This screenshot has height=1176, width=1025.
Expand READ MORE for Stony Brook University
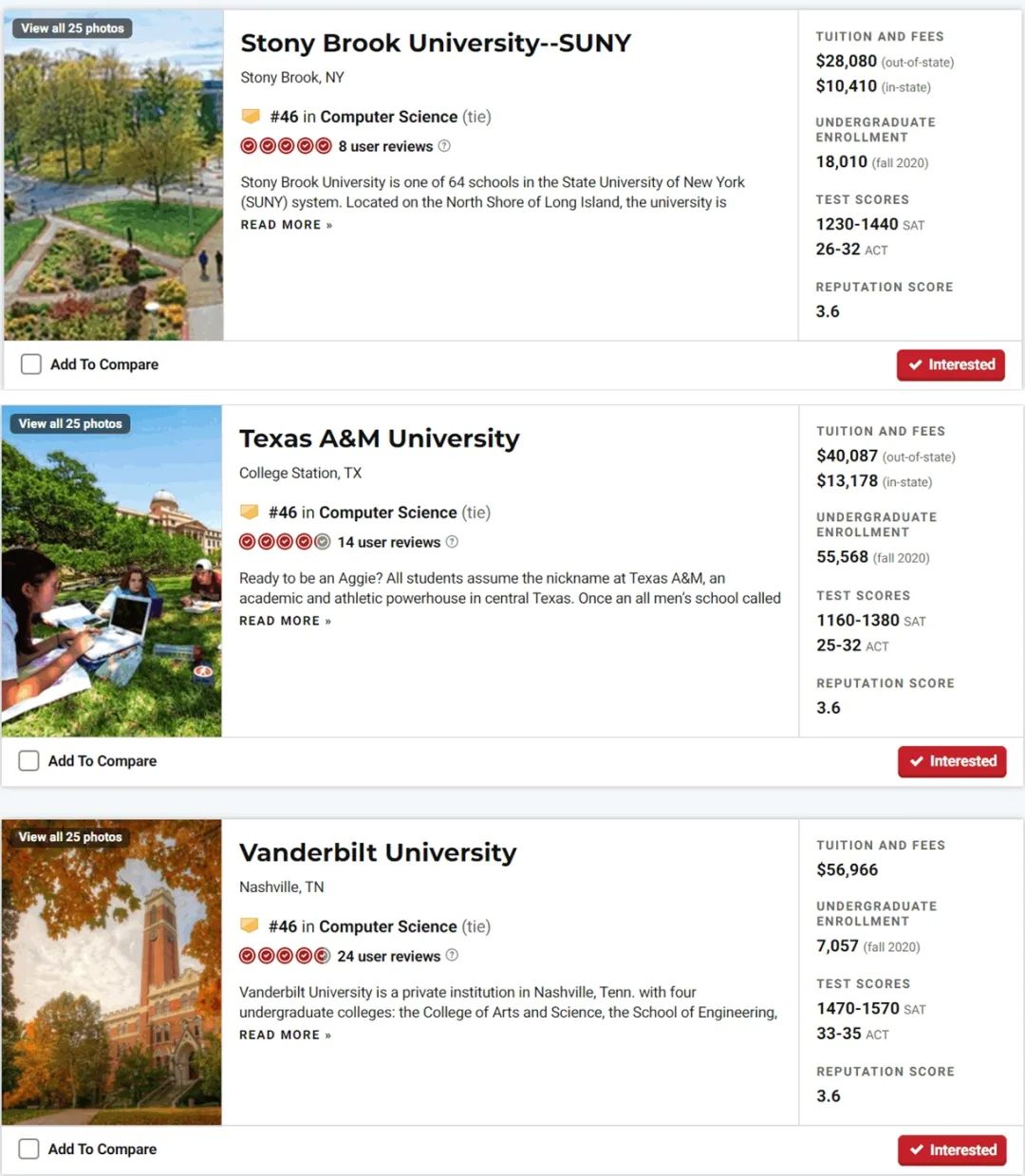tap(286, 225)
